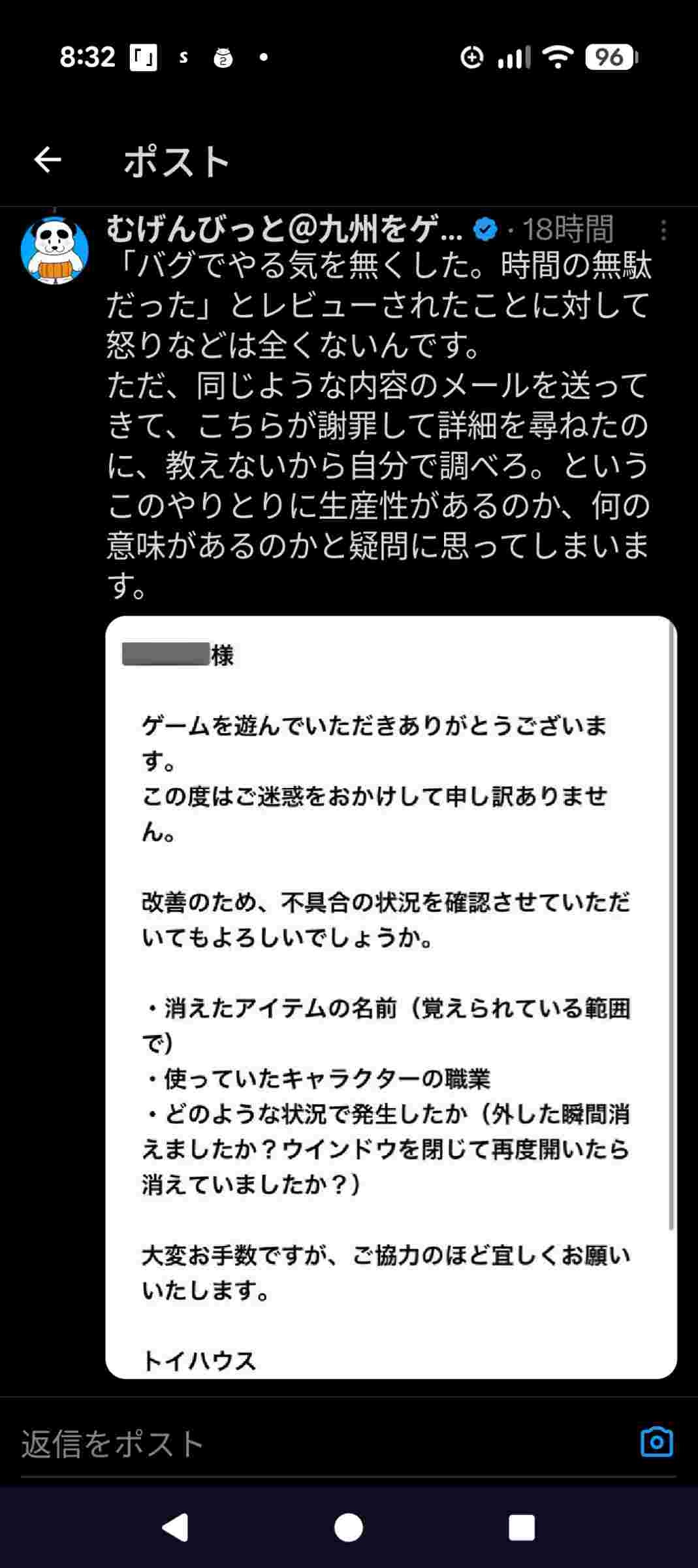Image resolution: width=698 pixels, height=1568 pixels.
Task: Go back from the ポスト screen
Action: [x=48, y=159]
